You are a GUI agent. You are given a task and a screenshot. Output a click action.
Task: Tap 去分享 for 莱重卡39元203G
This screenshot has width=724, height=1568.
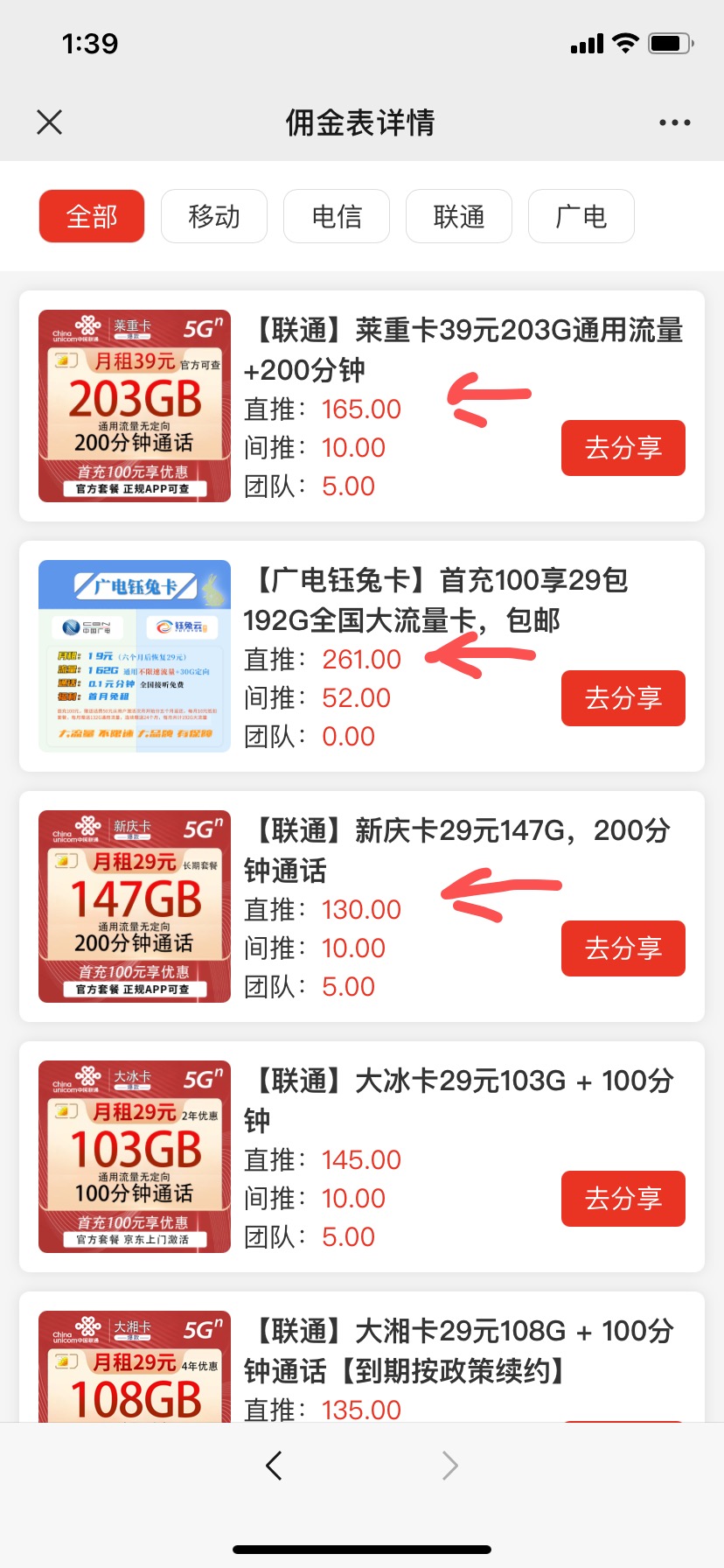coord(623,448)
